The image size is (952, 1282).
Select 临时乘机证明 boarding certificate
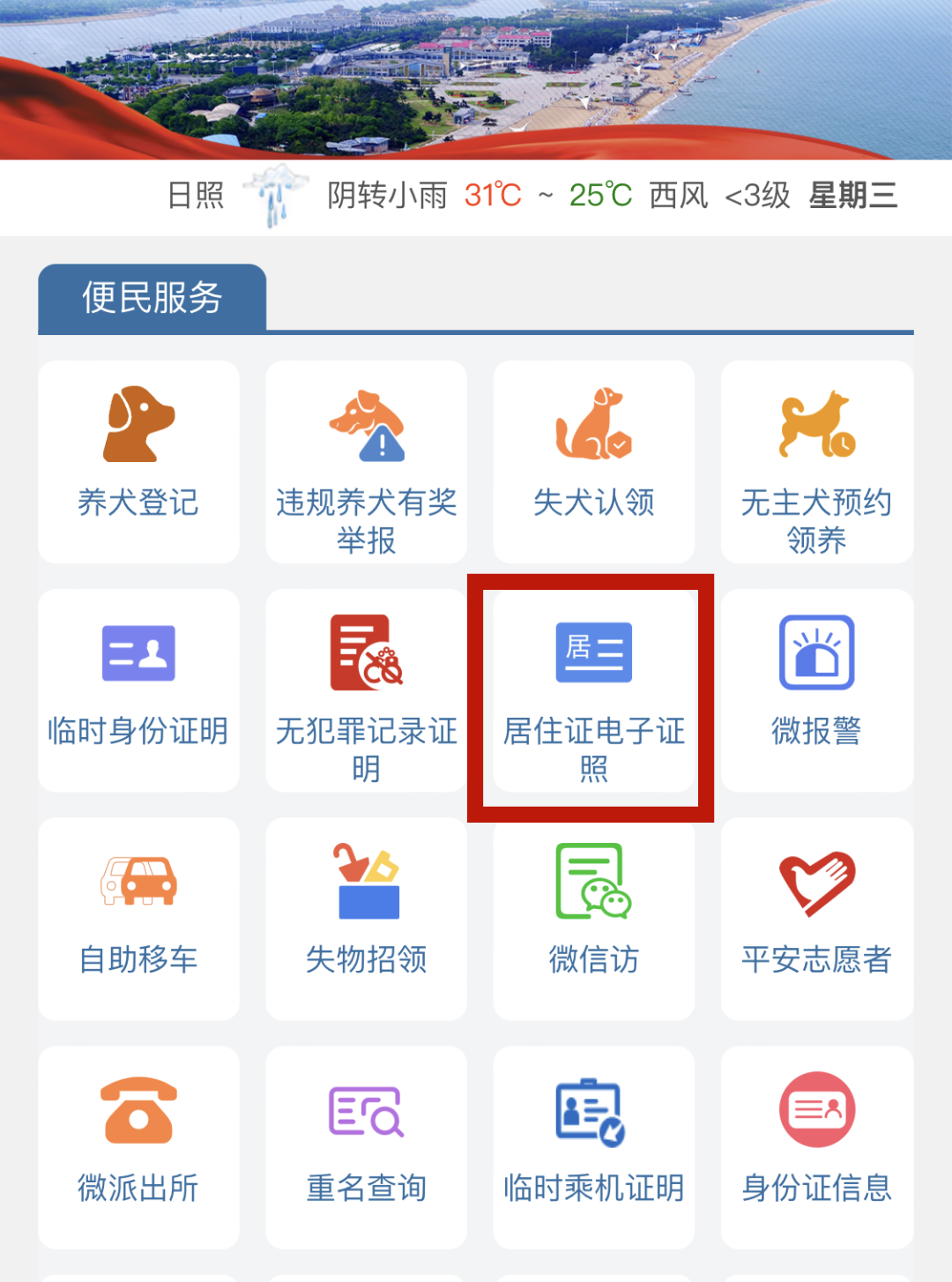tap(593, 1146)
